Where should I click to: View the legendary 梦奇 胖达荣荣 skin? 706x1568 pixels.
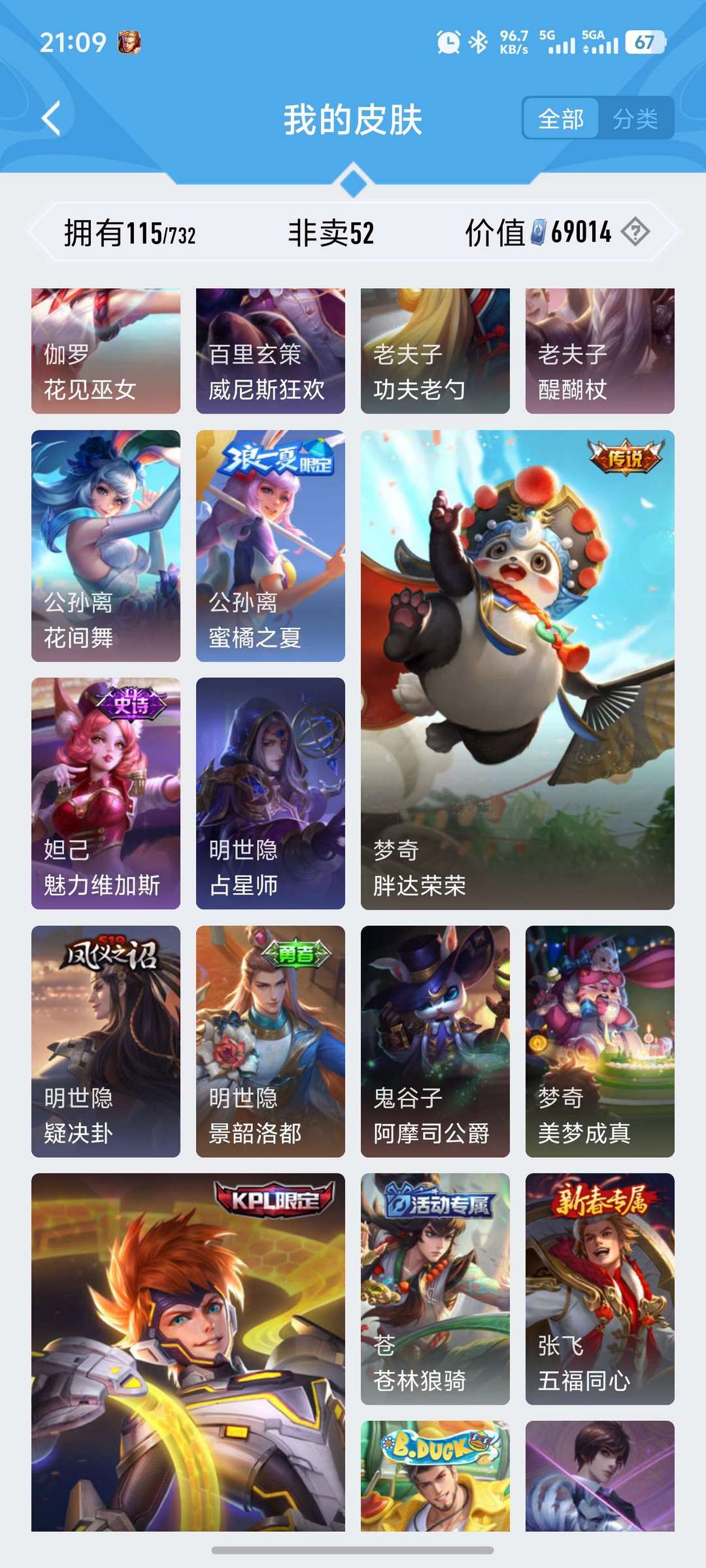tap(518, 670)
